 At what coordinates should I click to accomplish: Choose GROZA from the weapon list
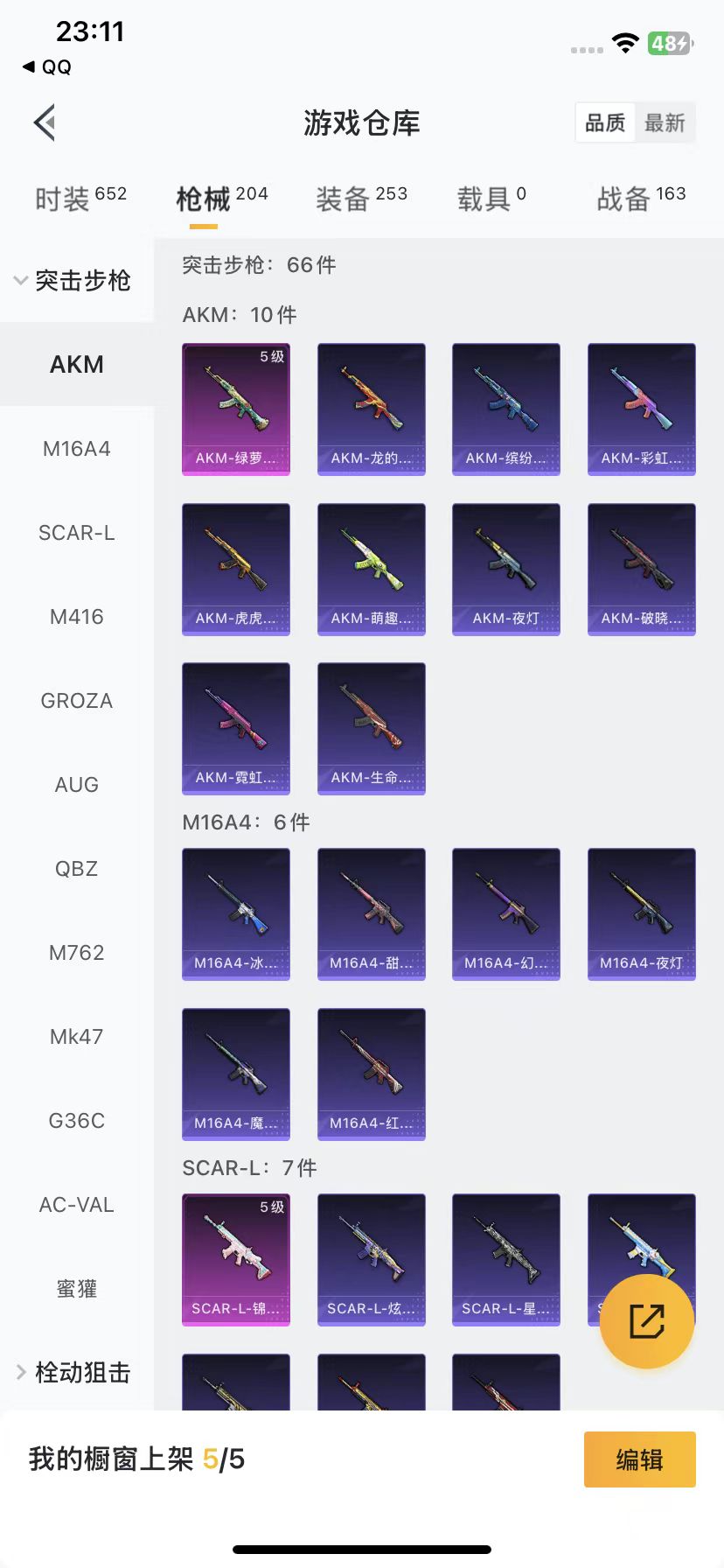(77, 701)
